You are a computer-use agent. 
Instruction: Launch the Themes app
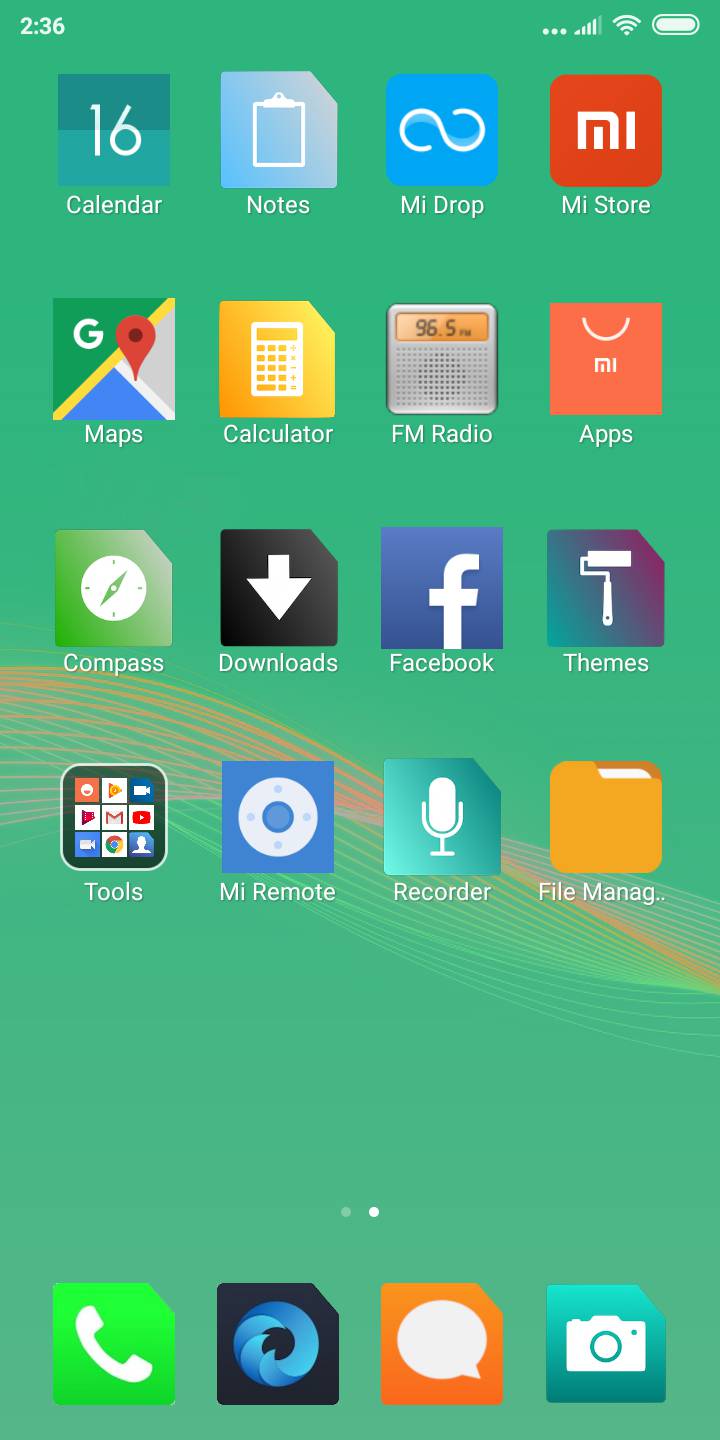pyautogui.click(x=606, y=588)
